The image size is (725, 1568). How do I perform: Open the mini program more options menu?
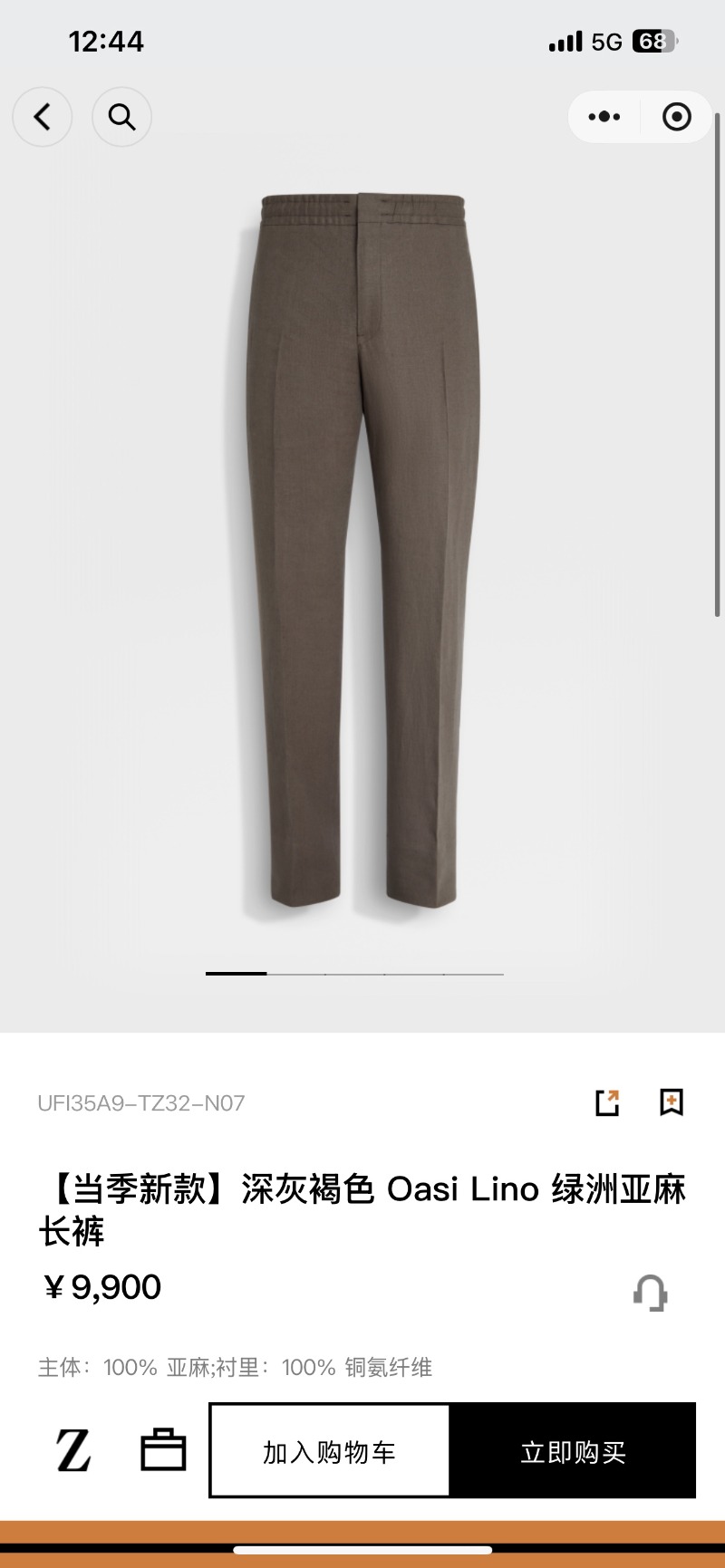pyautogui.click(x=604, y=117)
